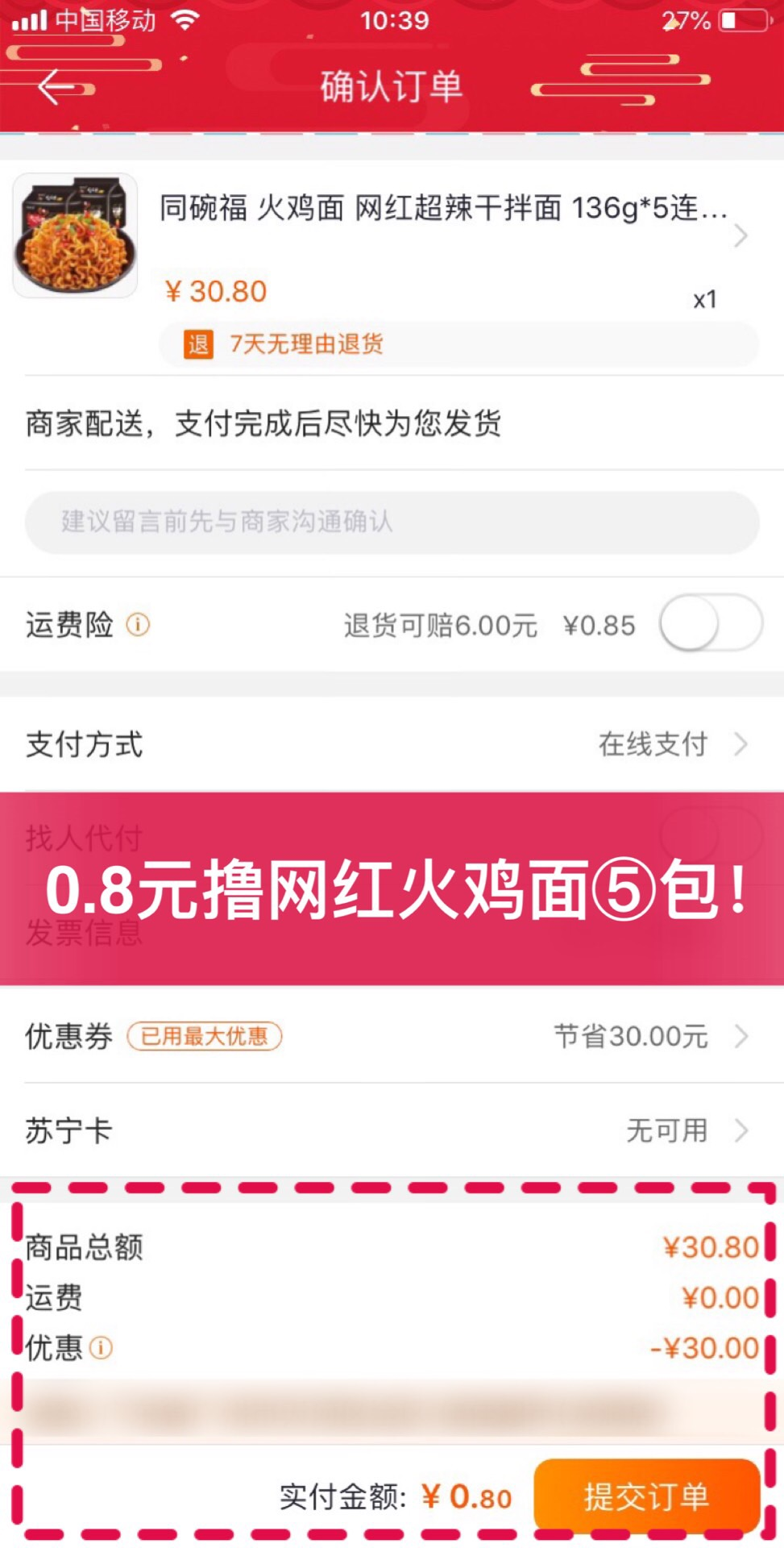This screenshot has width=784, height=1548.
Task: Open 支付方式 payment method options
Action: pyautogui.click(x=392, y=744)
